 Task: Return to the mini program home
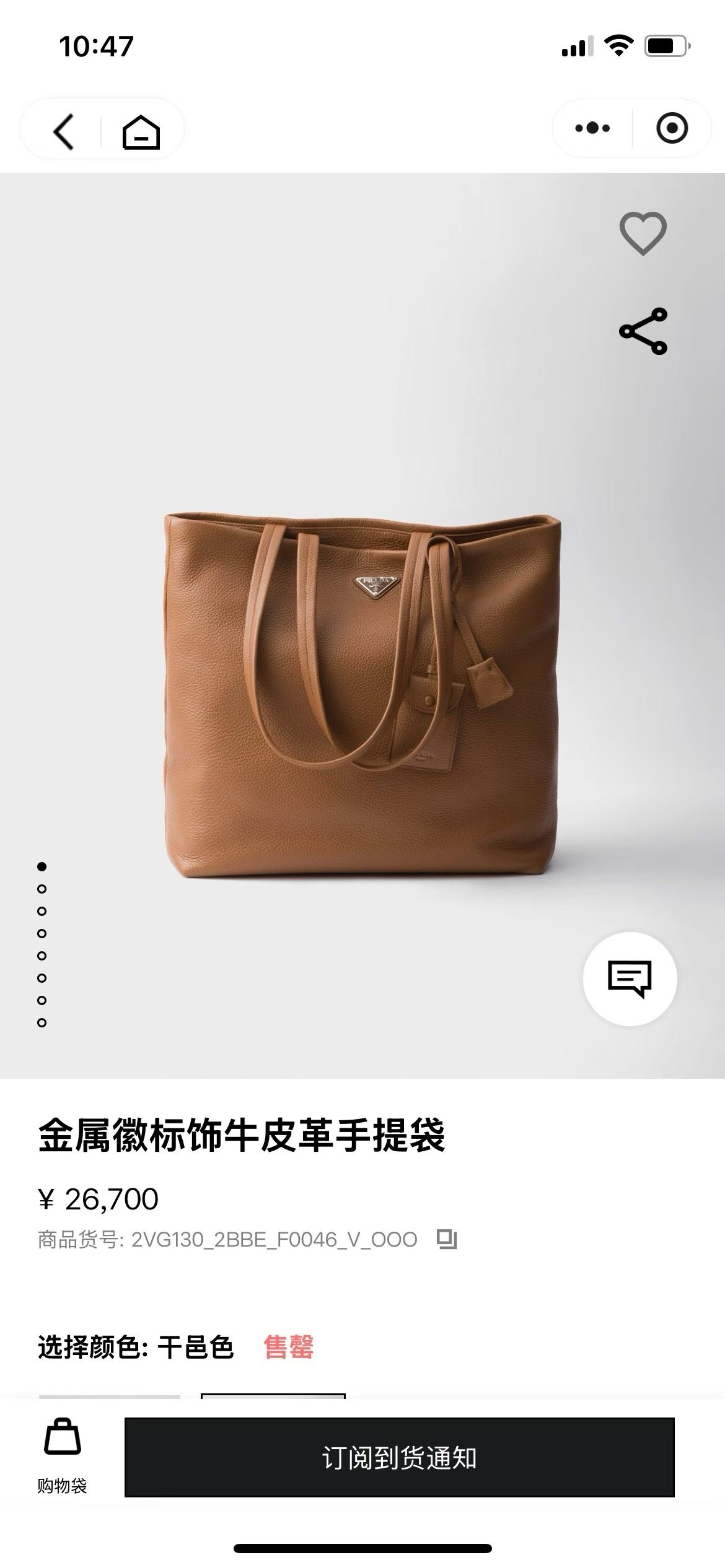click(x=141, y=131)
